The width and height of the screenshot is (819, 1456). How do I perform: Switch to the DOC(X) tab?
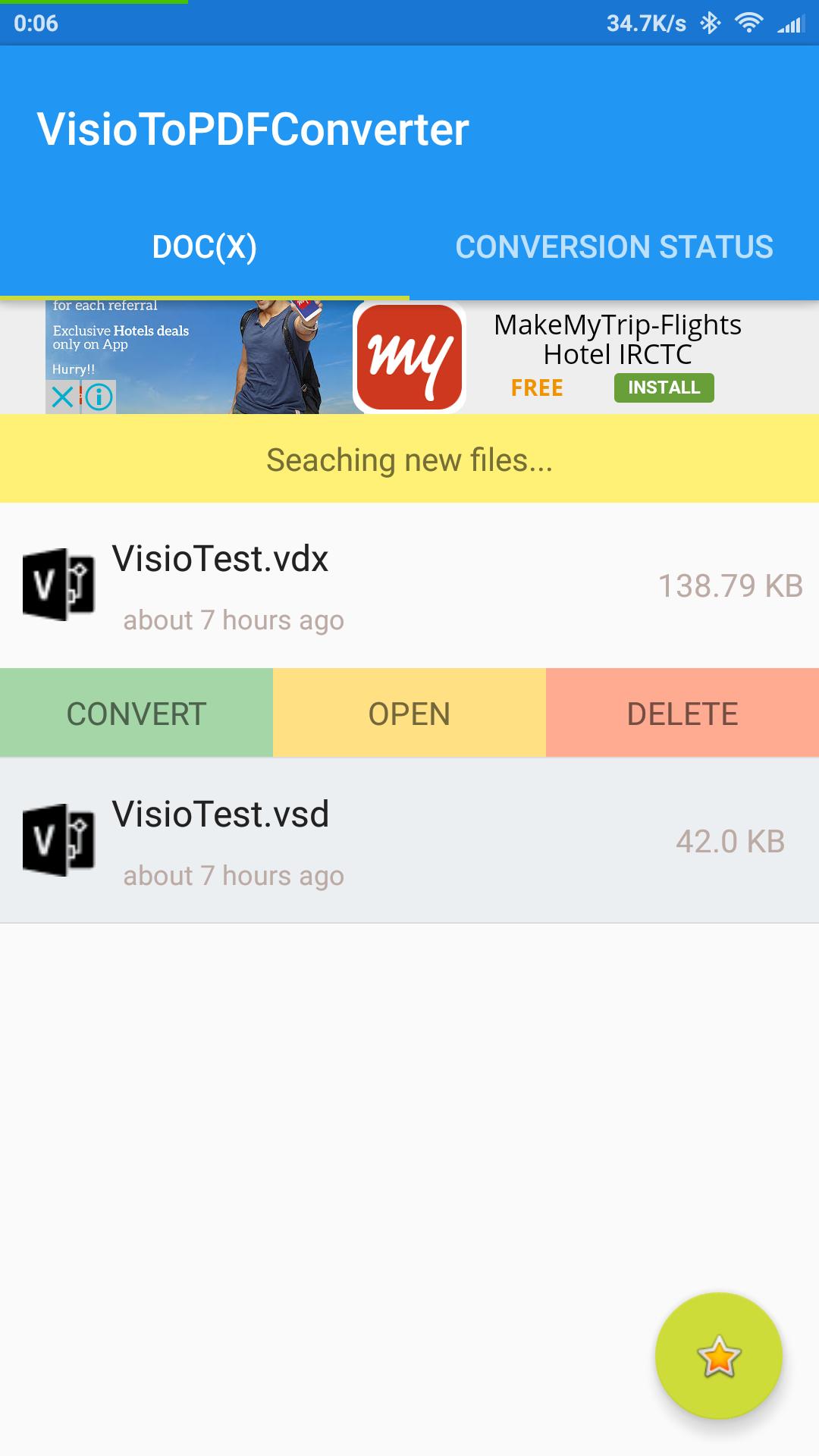click(x=205, y=247)
